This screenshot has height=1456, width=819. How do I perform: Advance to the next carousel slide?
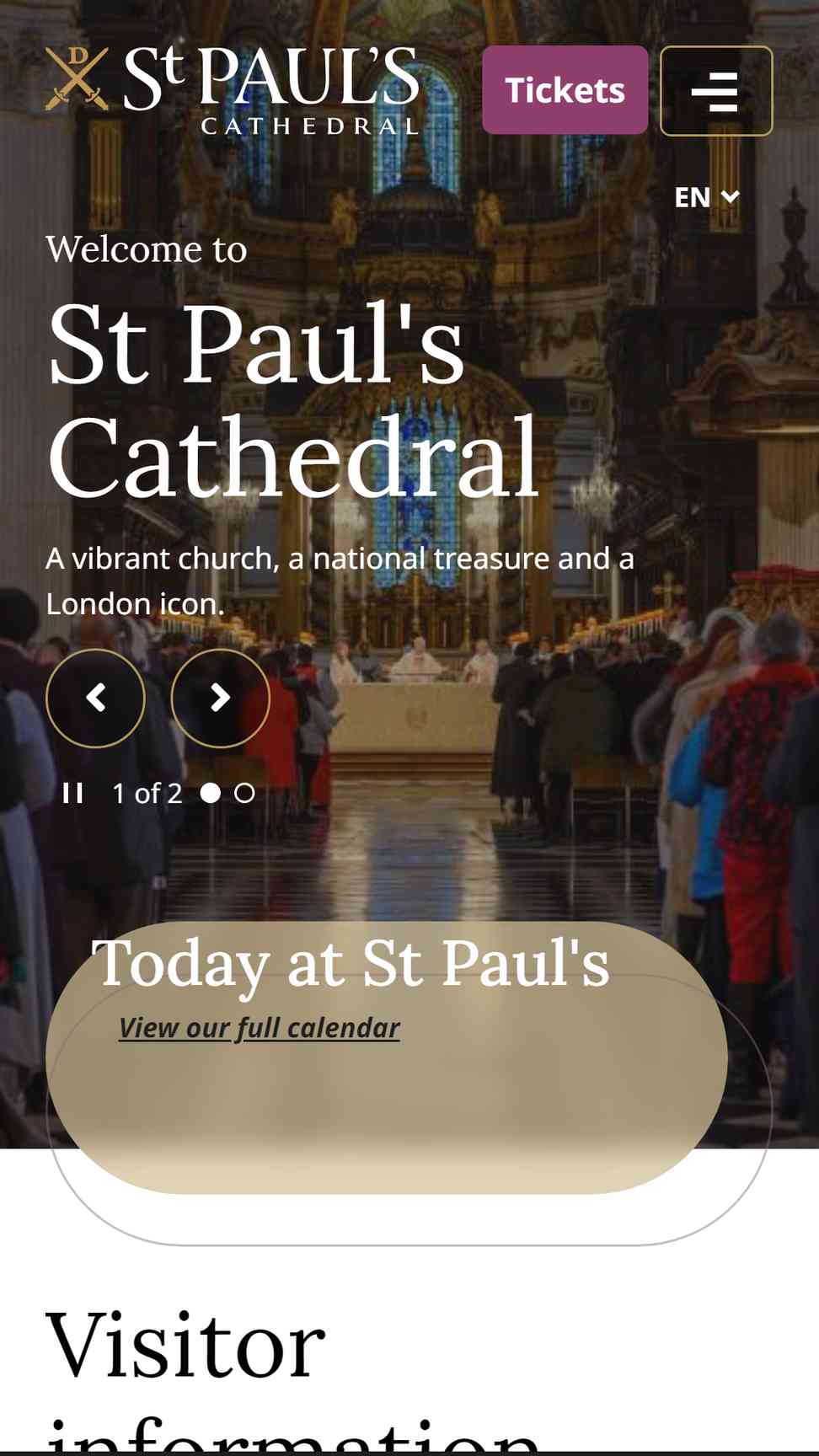[220, 698]
